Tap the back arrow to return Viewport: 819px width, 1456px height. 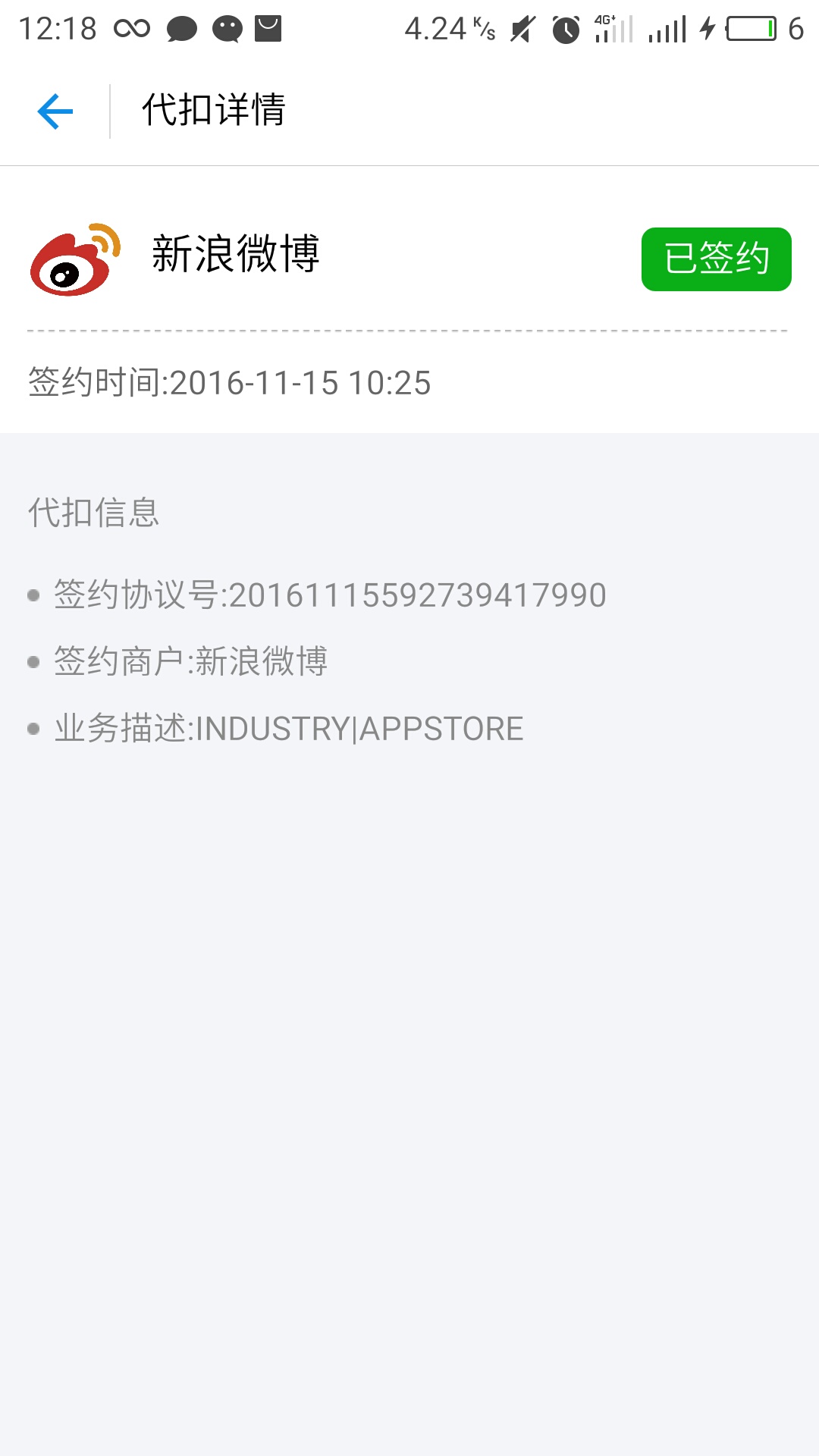(x=53, y=111)
